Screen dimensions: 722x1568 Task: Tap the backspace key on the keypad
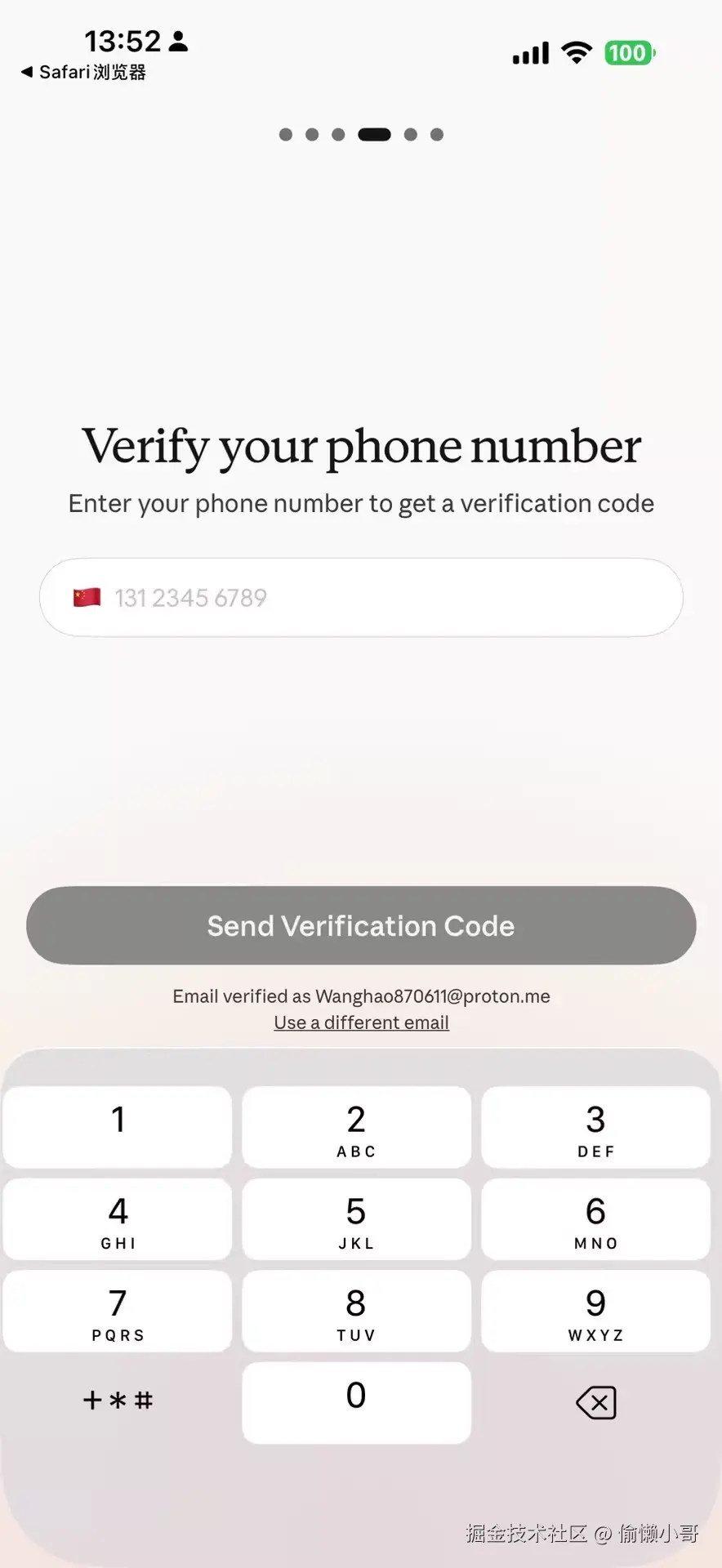tap(596, 1402)
